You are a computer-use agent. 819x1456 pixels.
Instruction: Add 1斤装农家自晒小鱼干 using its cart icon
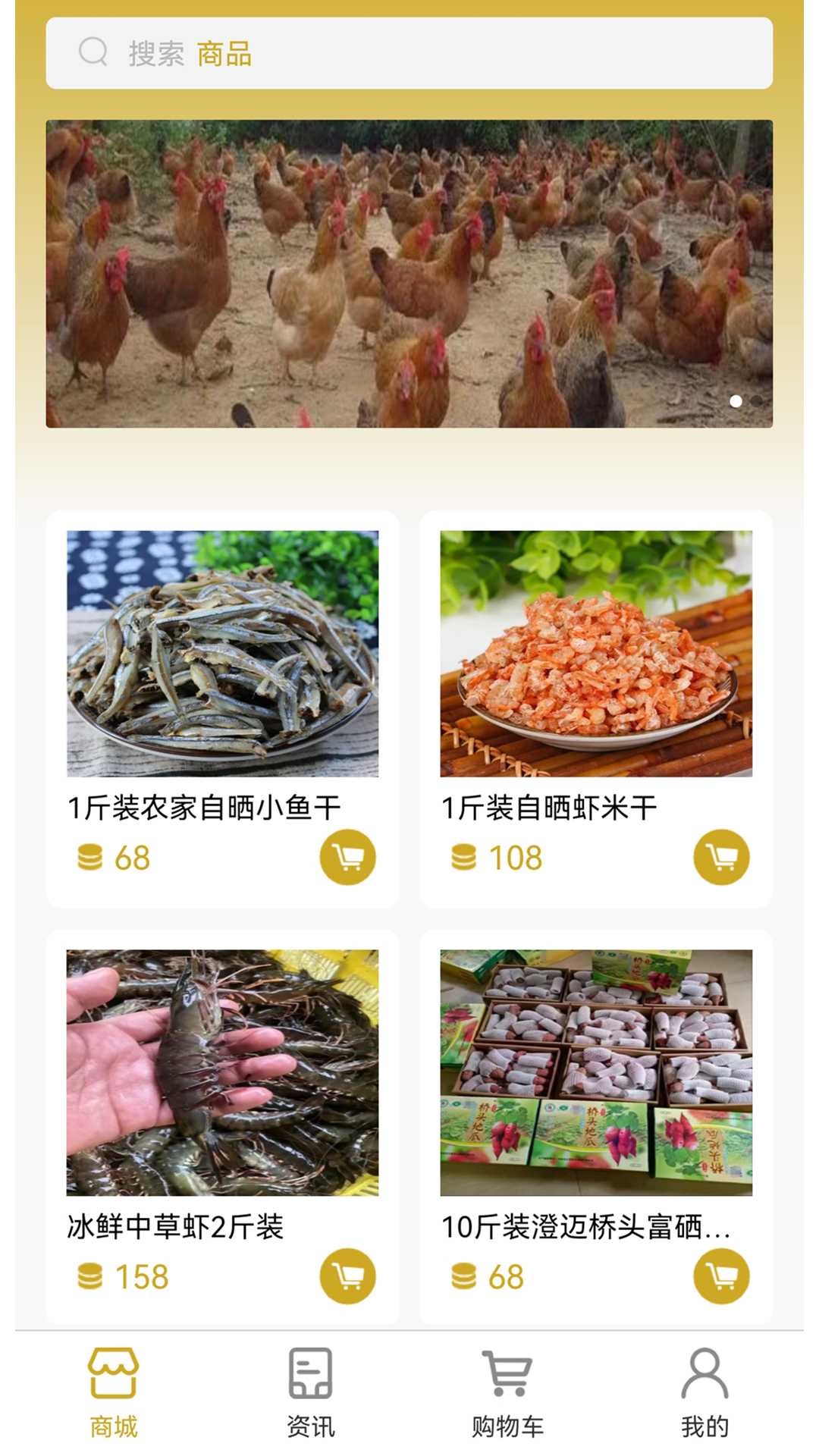tap(350, 855)
